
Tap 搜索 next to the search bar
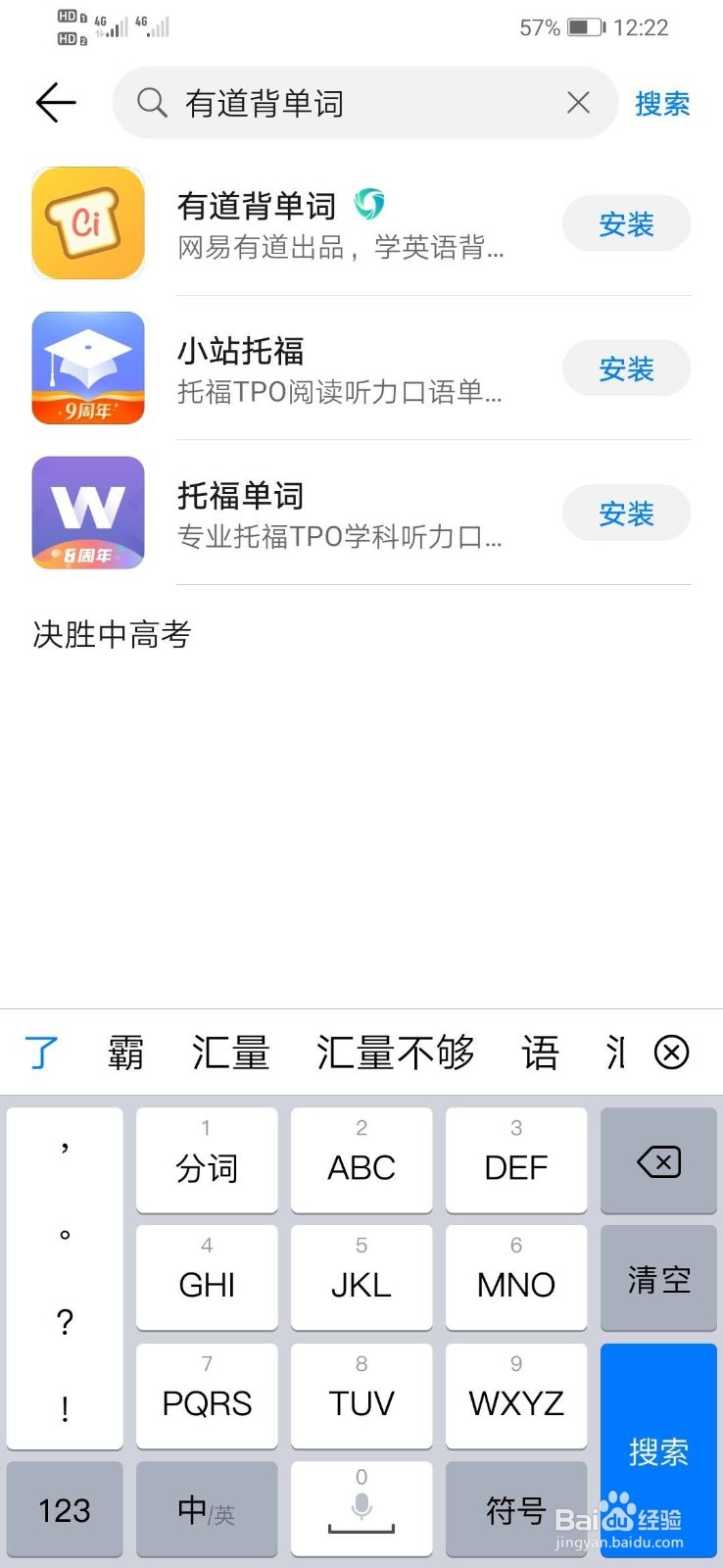click(662, 103)
